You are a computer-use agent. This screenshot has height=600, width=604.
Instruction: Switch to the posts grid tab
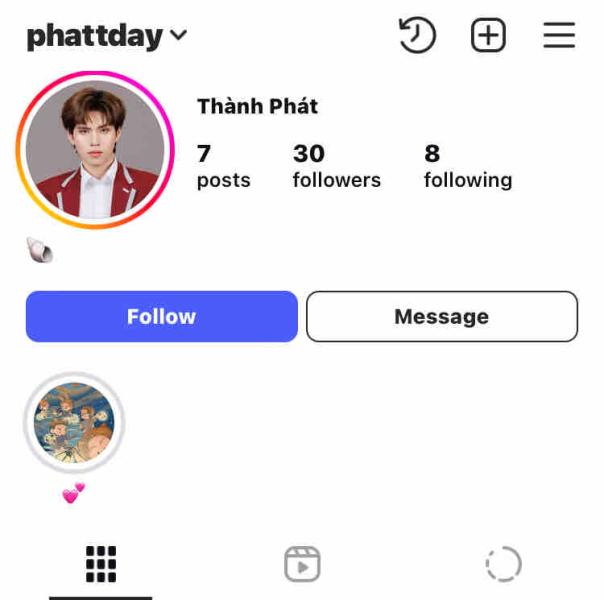101,564
